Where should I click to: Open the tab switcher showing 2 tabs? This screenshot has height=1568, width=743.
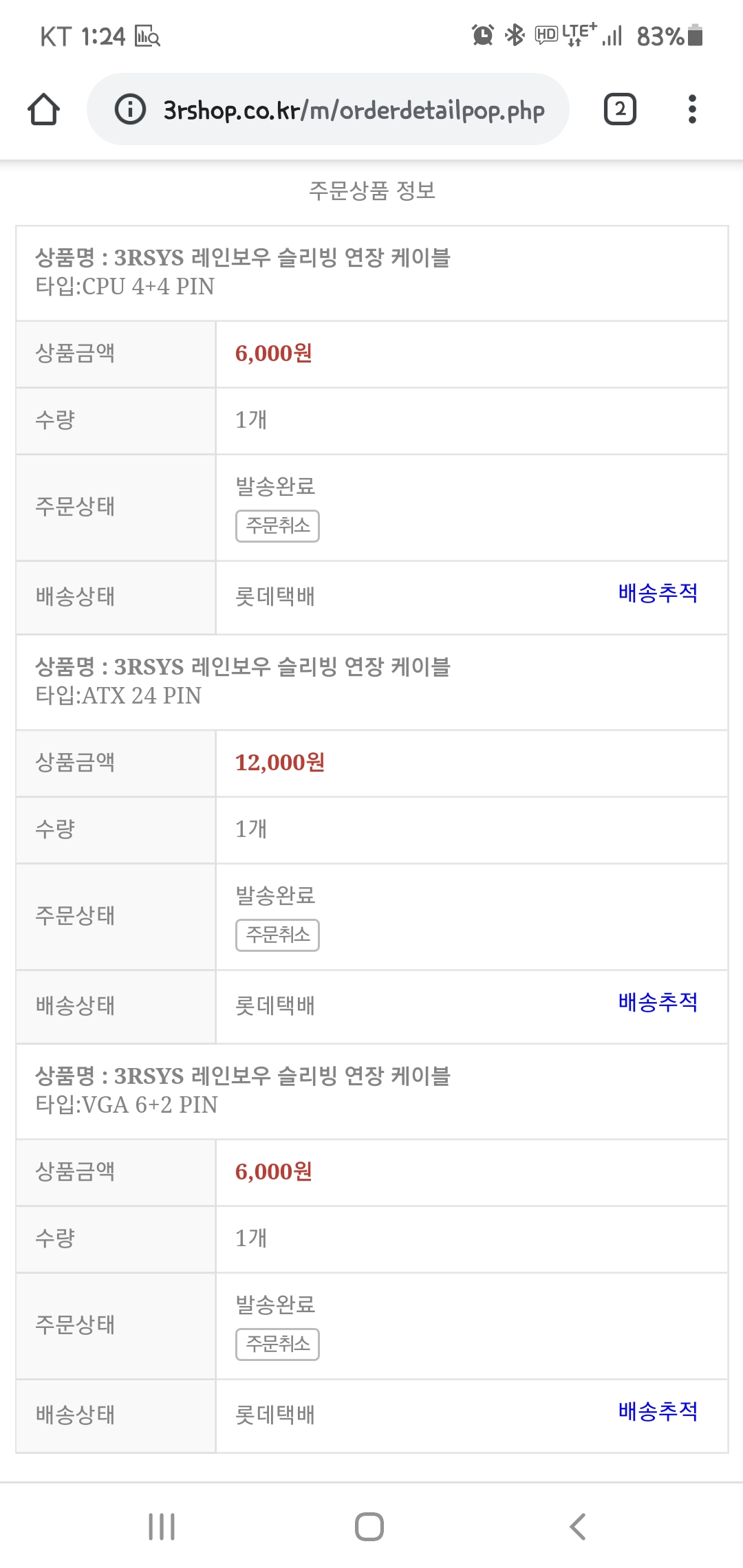(x=620, y=109)
